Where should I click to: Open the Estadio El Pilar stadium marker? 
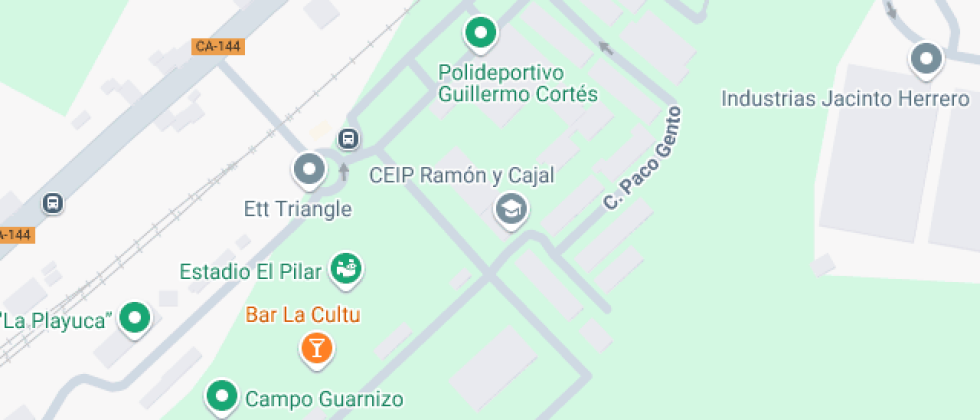point(347,268)
